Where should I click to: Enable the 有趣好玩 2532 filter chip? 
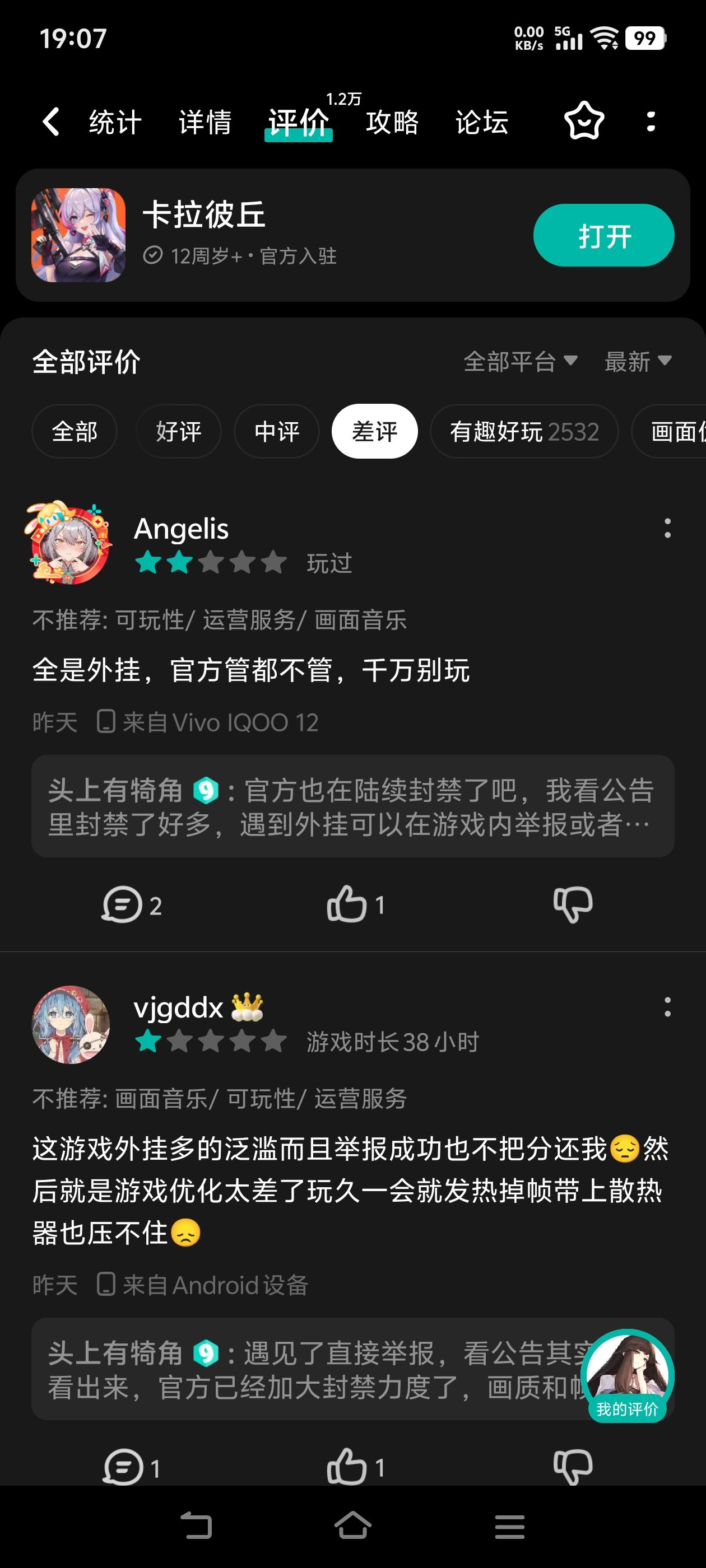524,431
